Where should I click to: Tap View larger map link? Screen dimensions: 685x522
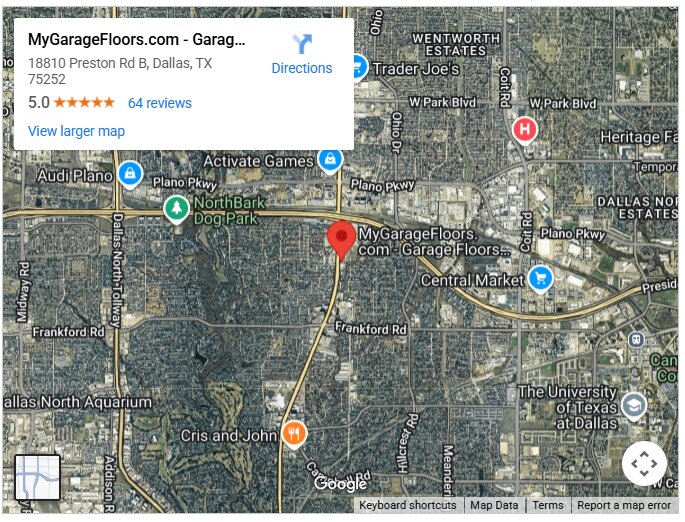pyautogui.click(x=76, y=131)
